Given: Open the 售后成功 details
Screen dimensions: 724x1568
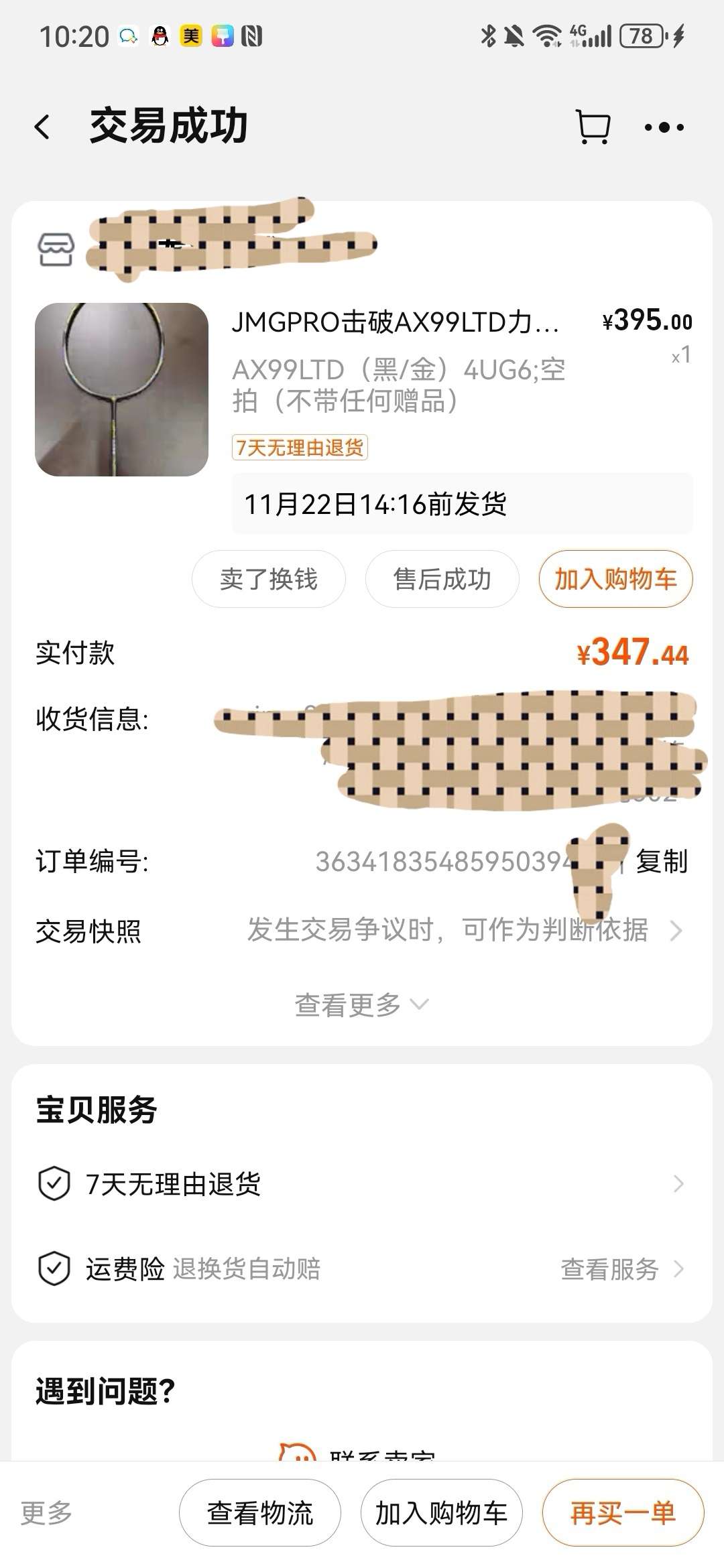Looking at the screenshot, I should pyautogui.click(x=442, y=579).
